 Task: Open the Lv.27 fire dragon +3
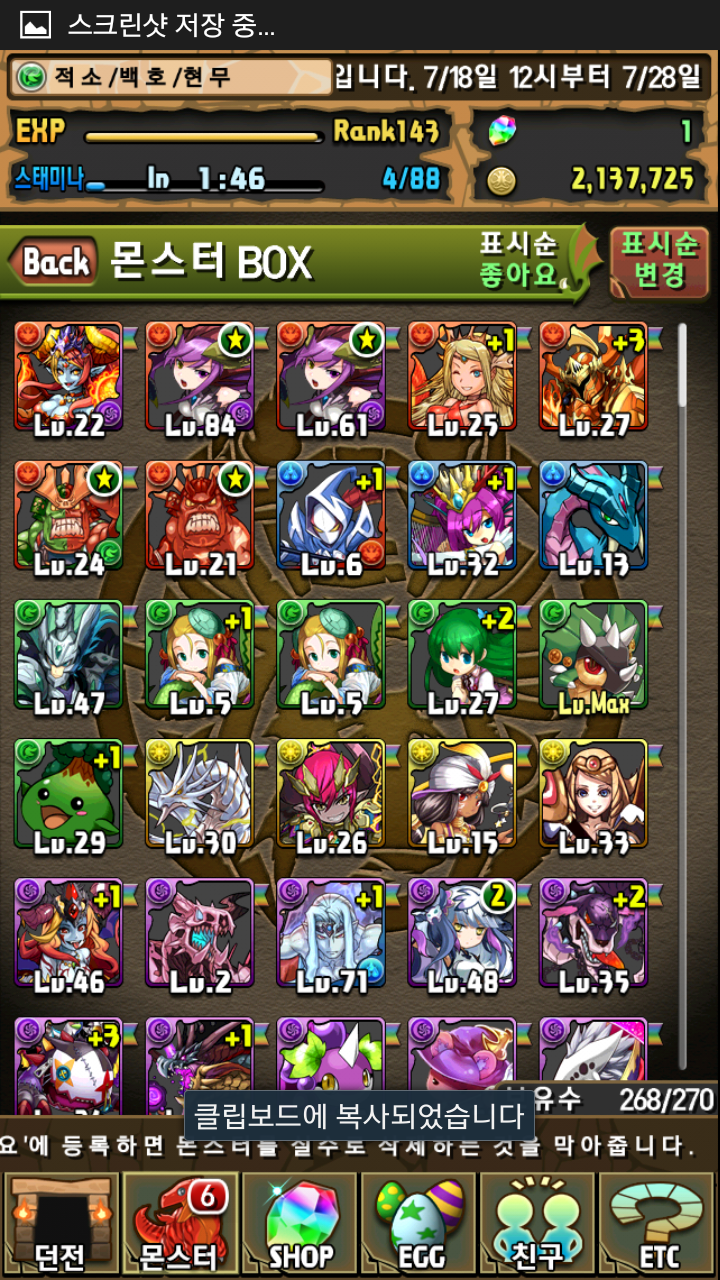(593, 378)
